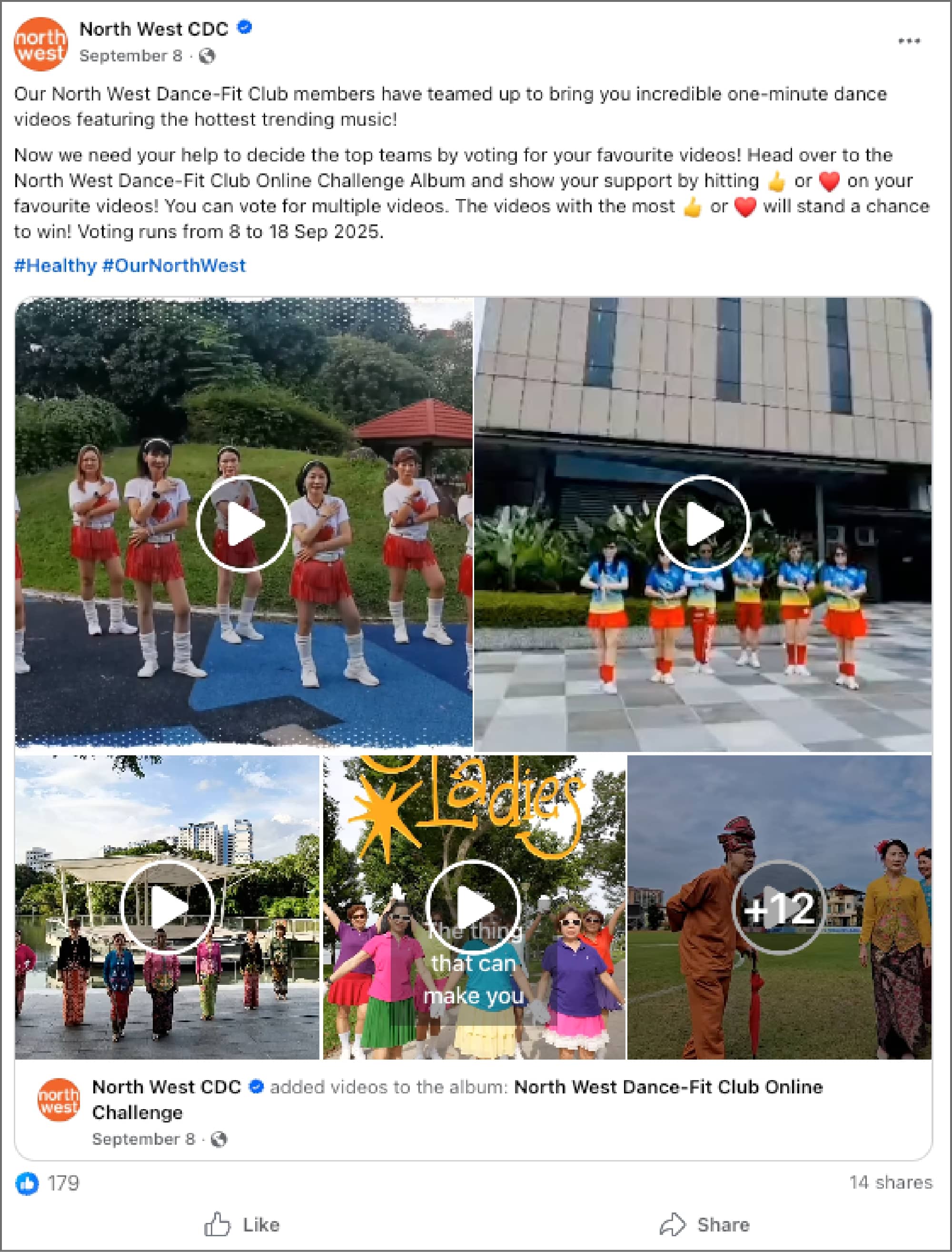Play the Ladies video with colourful skirts
This screenshot has width=952, height=1252.
[x=474, y=907]
